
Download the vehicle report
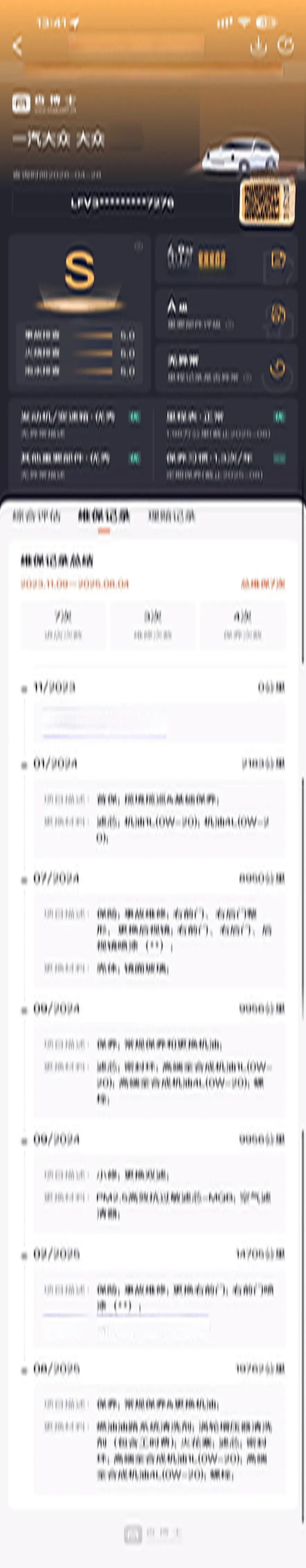pos(259,46)
